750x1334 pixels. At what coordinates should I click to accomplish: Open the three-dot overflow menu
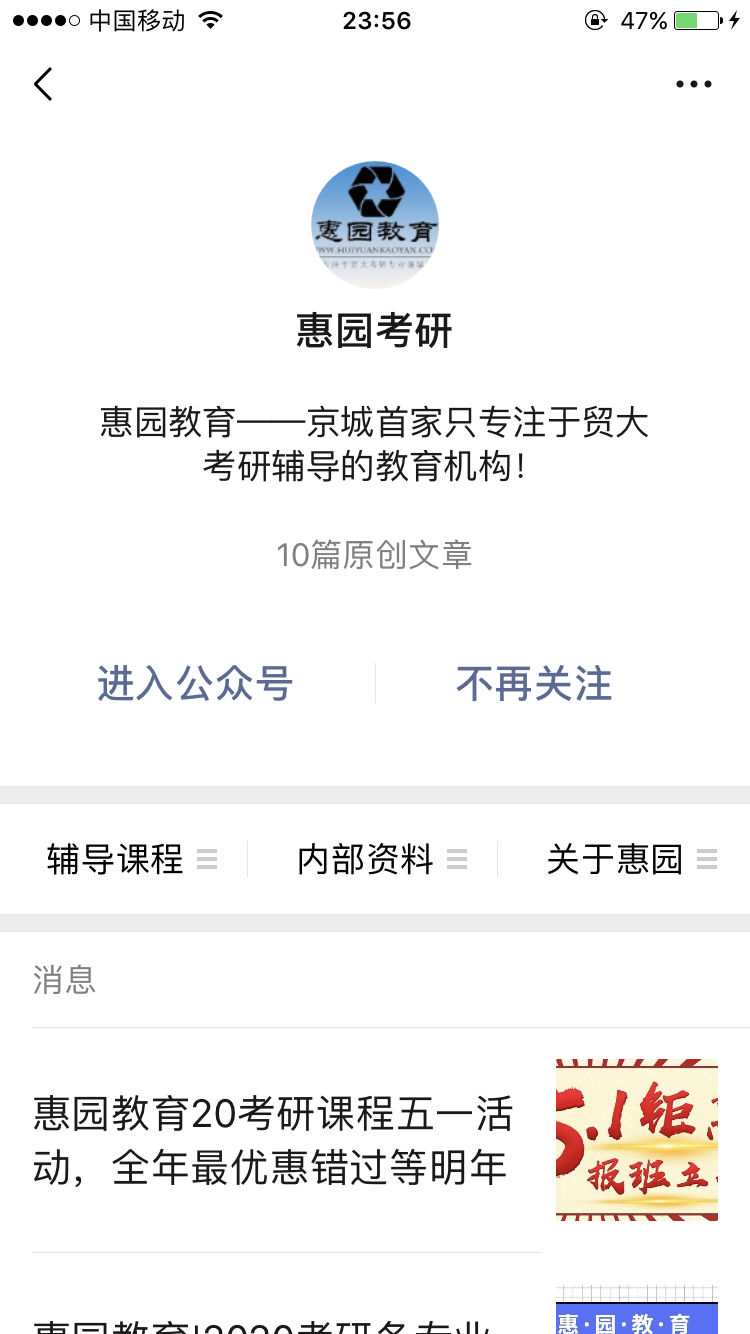coord(693,85)
